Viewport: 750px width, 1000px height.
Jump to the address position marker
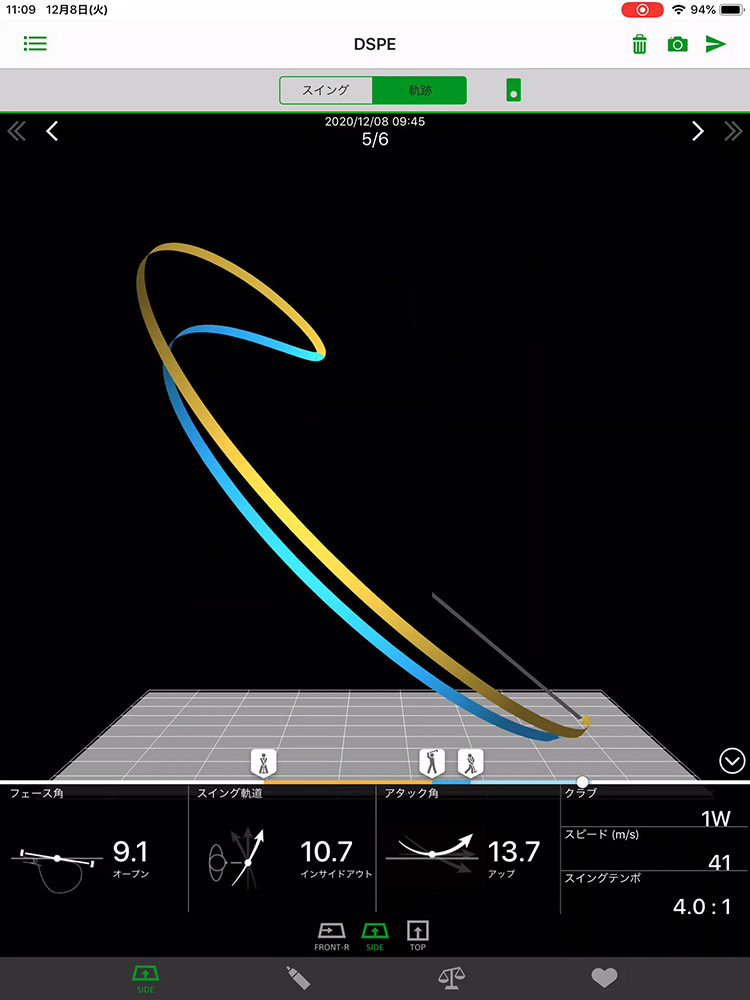point(262,762)
